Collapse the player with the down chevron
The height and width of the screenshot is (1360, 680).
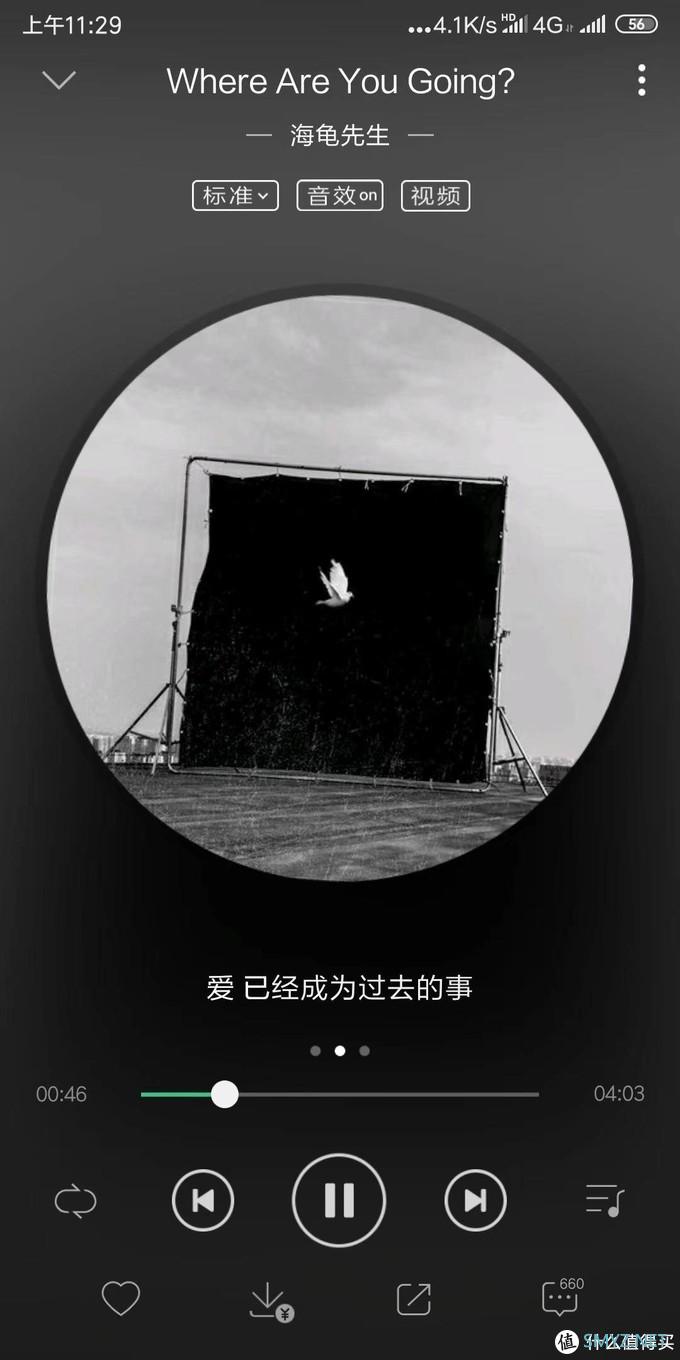[59, 81]
